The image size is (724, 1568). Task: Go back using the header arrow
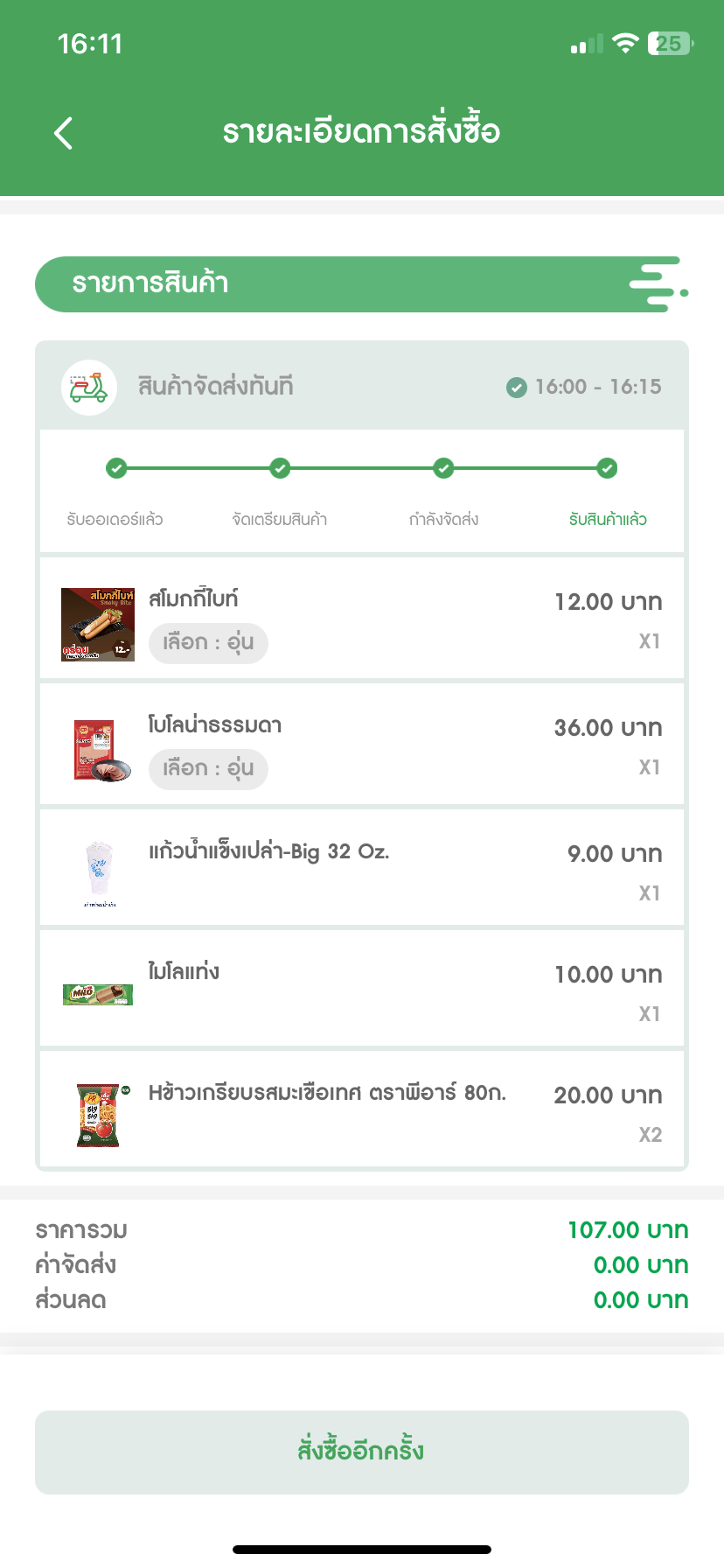point(64,133)
